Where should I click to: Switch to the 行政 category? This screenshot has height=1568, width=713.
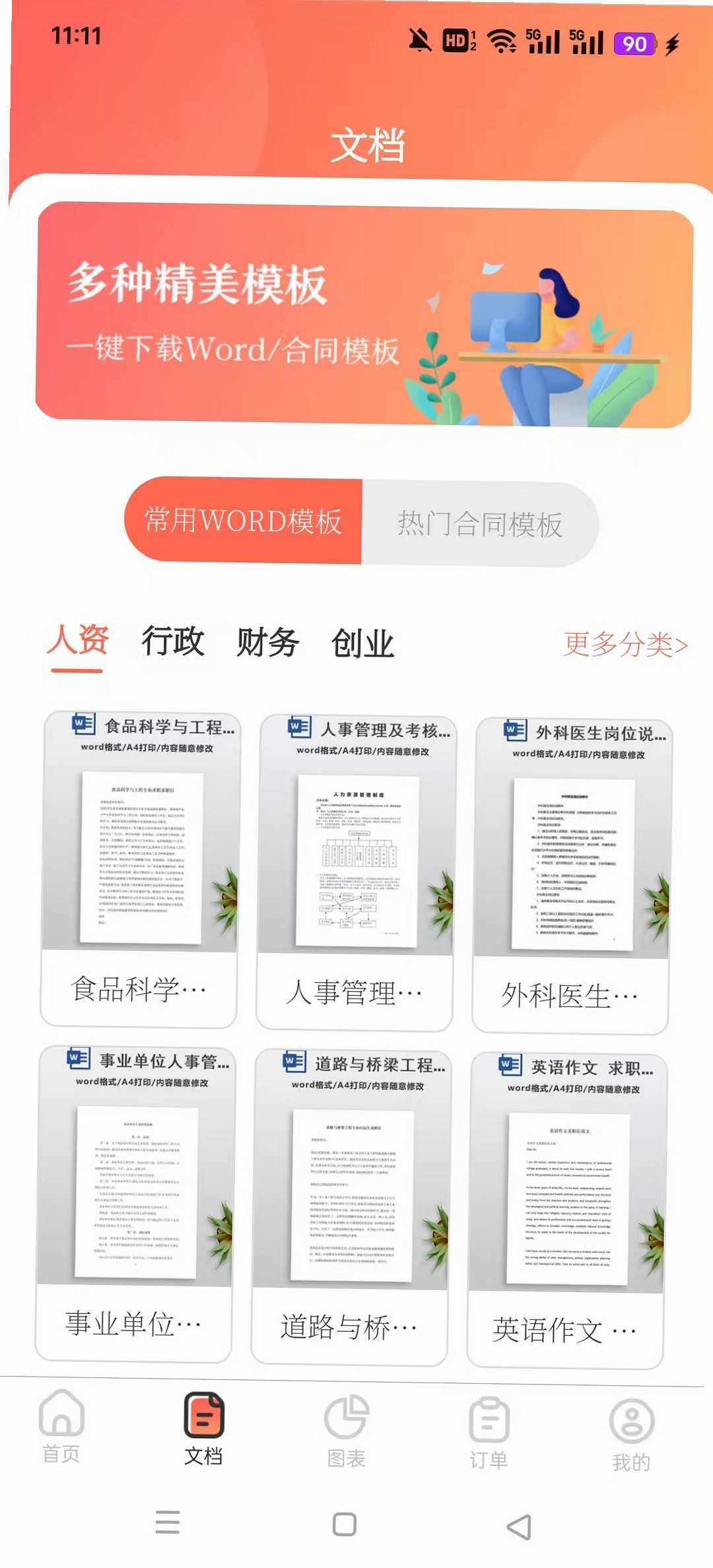click(x=173, y=641)
